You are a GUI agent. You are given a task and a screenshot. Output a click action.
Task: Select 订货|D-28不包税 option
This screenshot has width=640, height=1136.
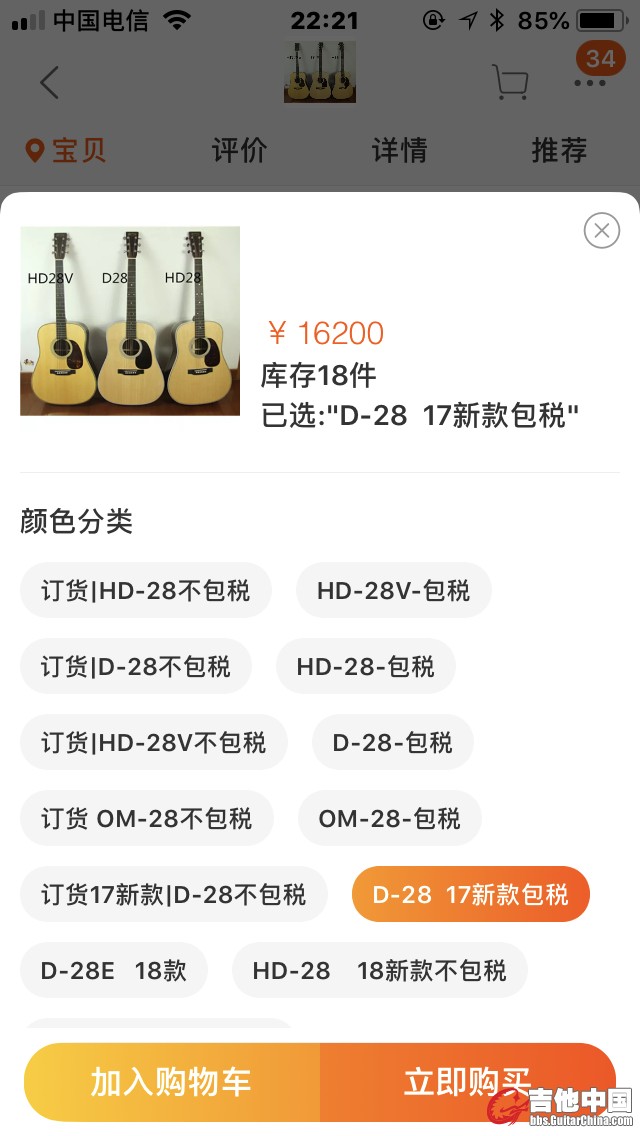[x=135, y=666]
